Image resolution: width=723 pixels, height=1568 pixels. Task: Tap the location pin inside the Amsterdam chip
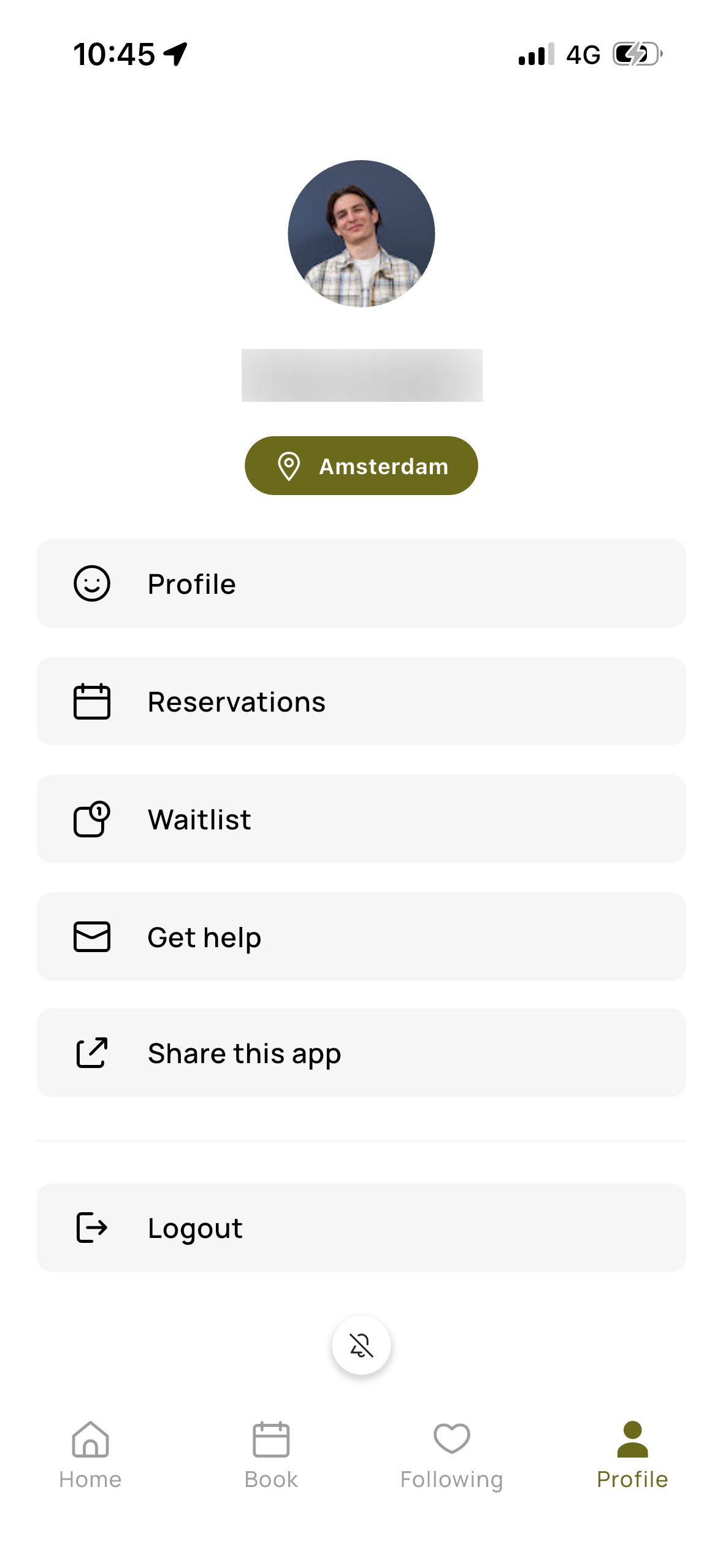pyautogui.click(x=288, y=466)
